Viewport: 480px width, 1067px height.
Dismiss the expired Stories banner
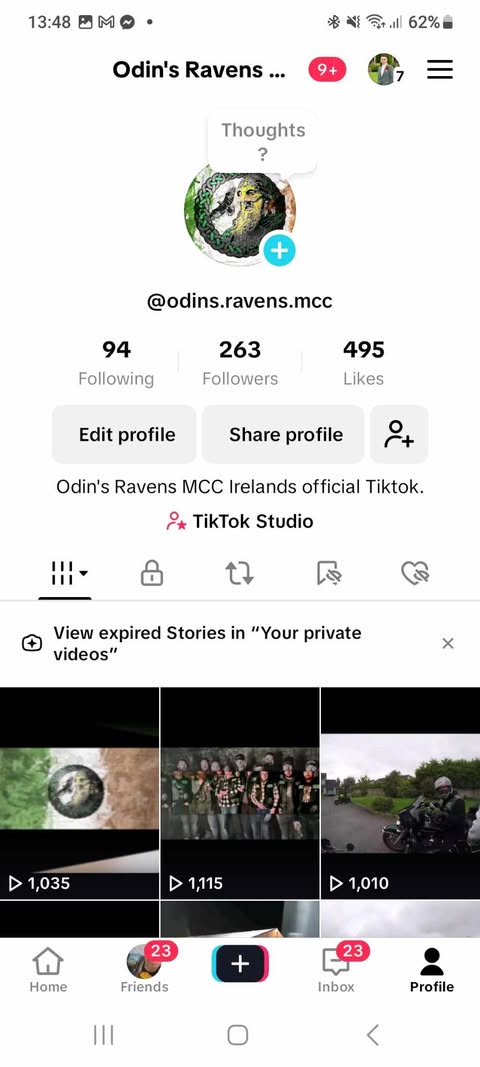pyautogui.click(x=448, y=644)
